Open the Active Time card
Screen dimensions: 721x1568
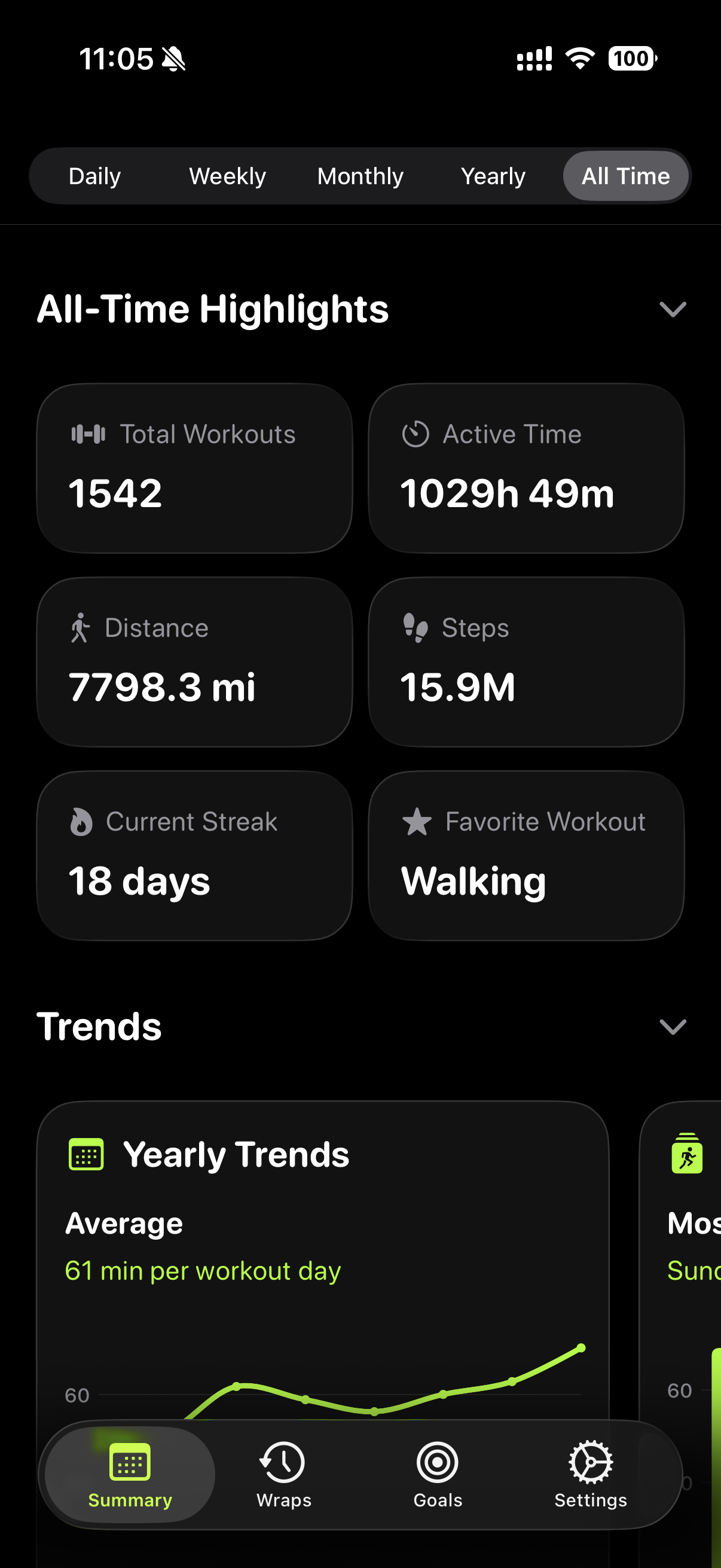pos(526,468)
